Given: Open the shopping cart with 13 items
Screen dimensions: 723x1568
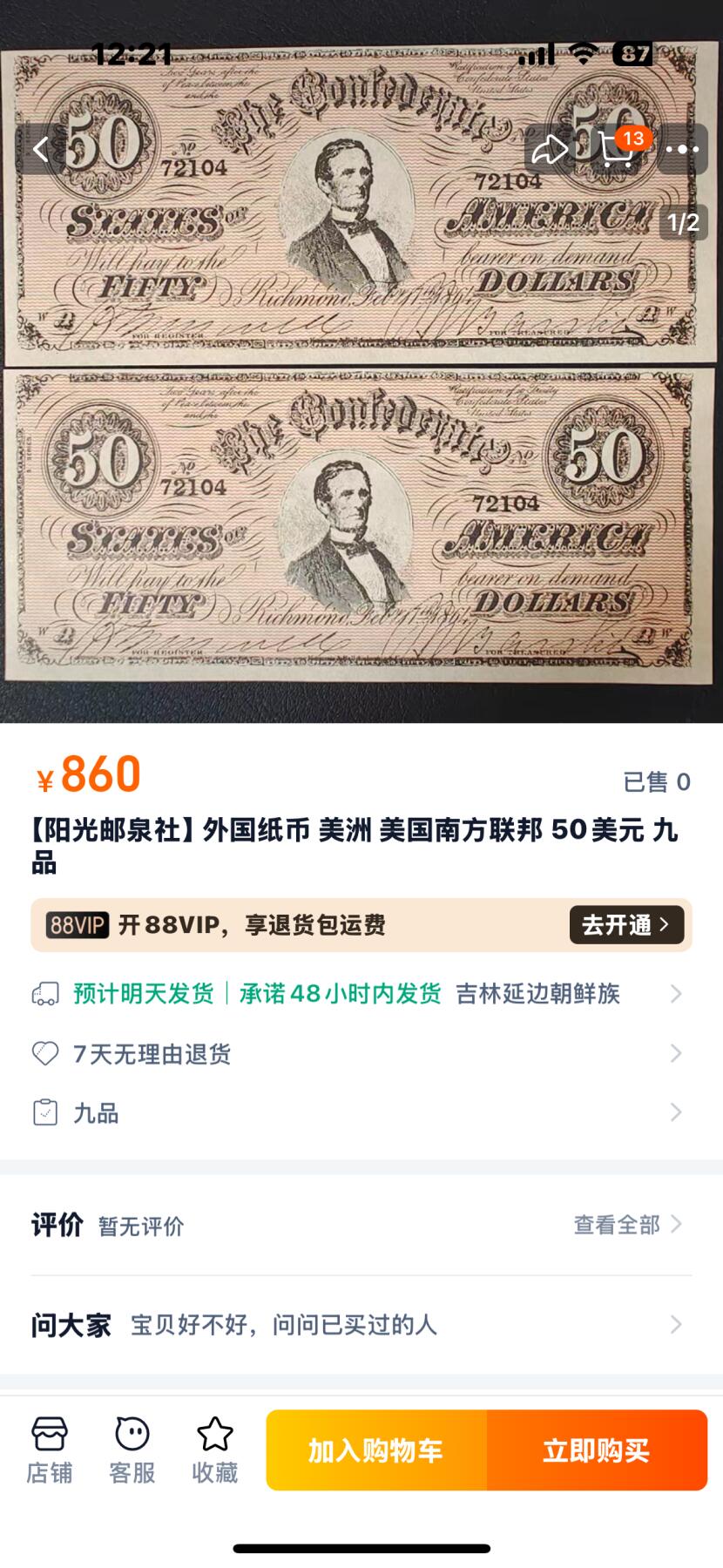Looking at the screenshot, I should tap(617, 150).
